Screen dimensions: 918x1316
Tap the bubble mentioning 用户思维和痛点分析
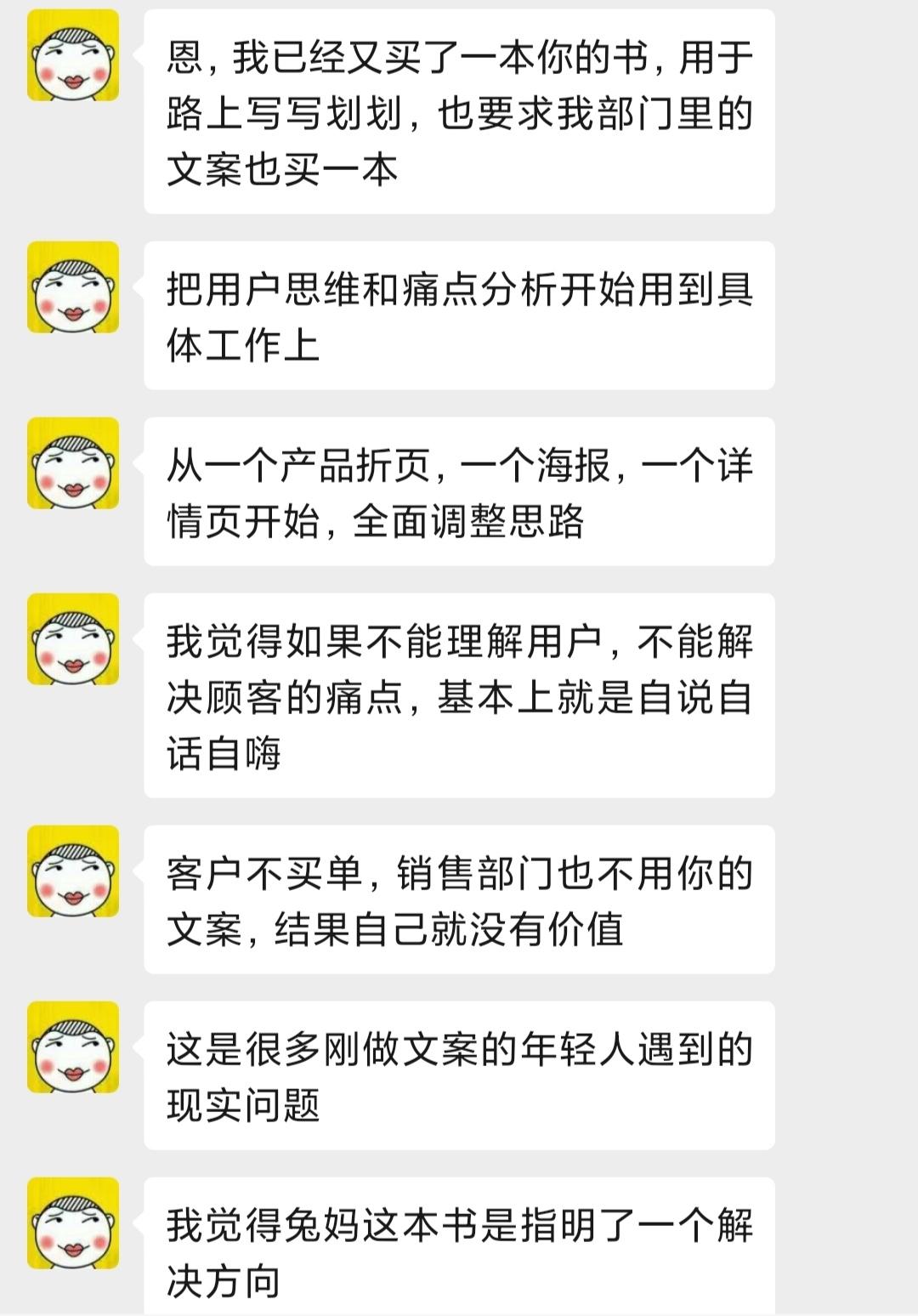click(x=463, y=315)
